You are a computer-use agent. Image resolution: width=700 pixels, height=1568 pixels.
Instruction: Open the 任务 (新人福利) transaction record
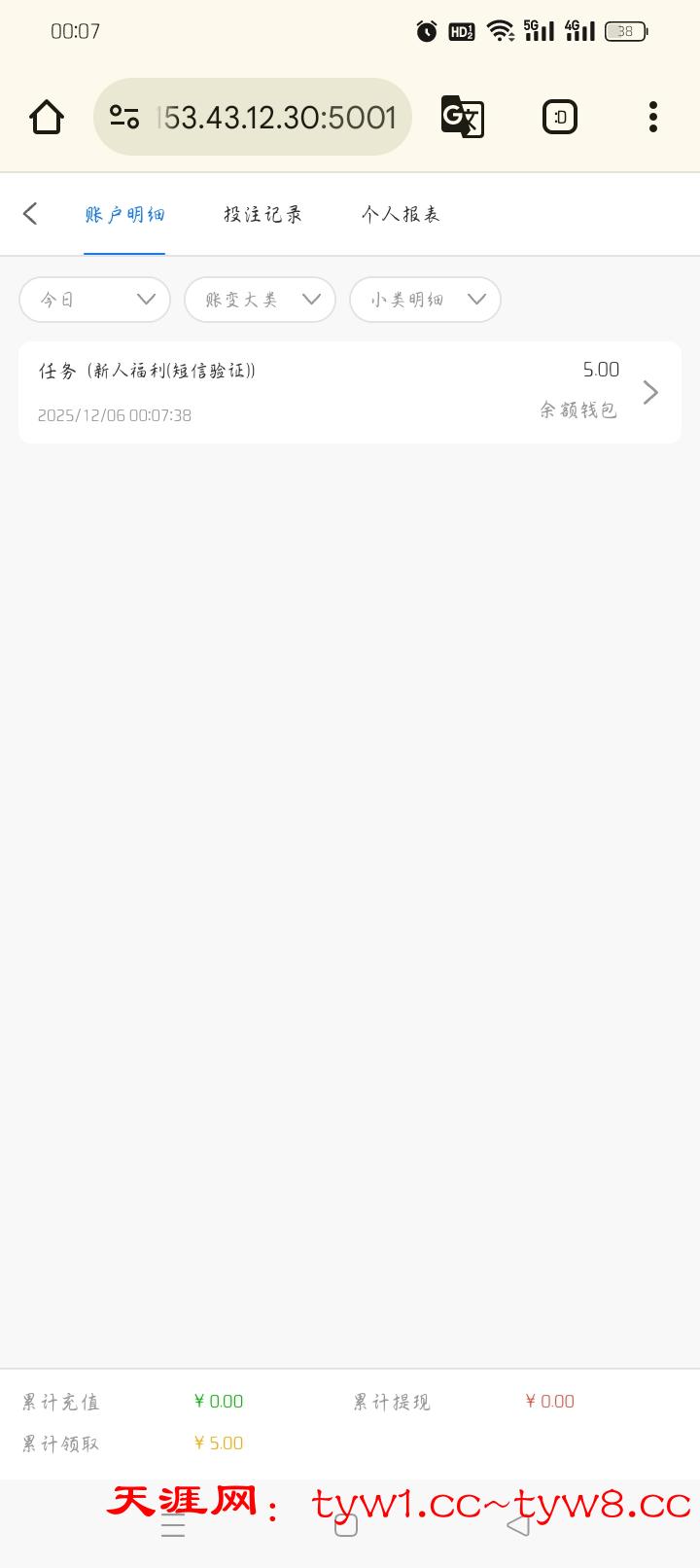click(x=350, y=392)
